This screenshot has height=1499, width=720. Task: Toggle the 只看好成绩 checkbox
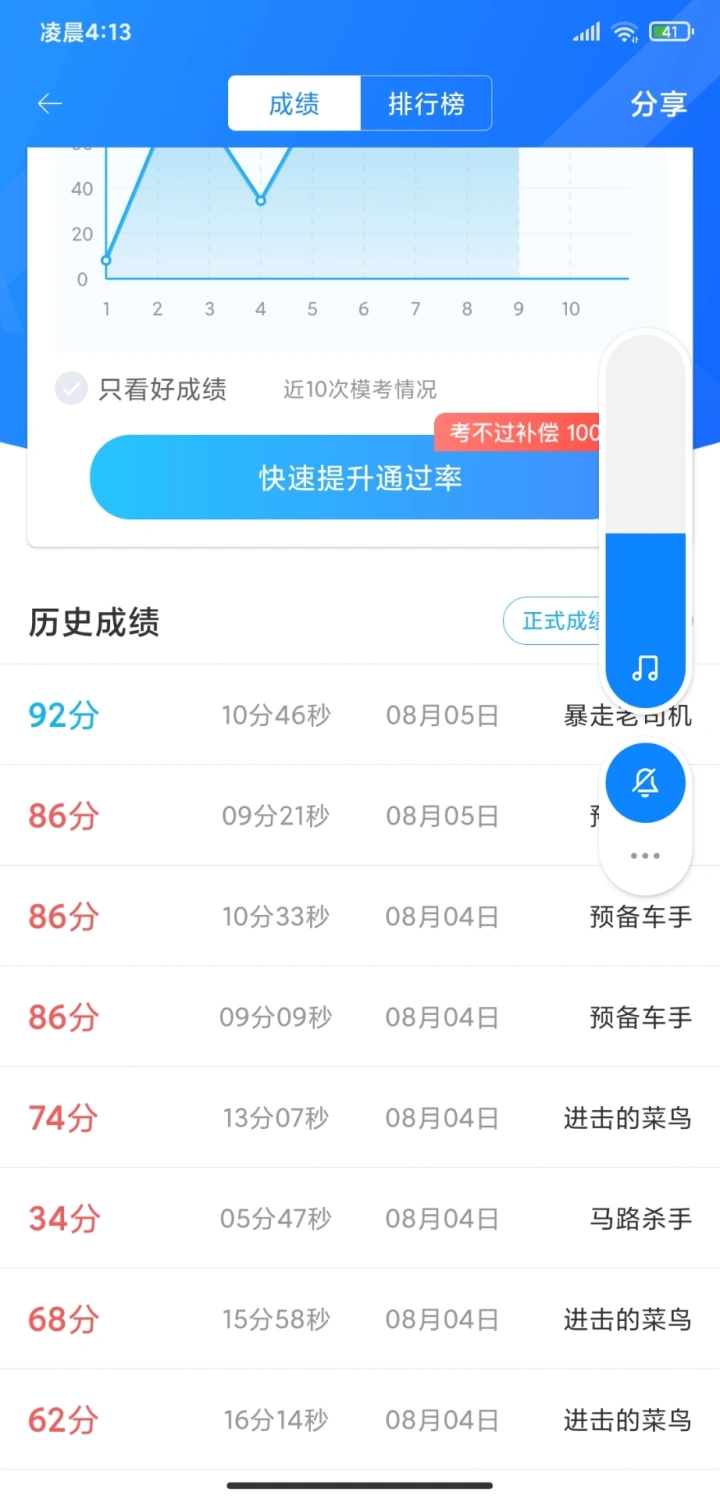(72, 389)
